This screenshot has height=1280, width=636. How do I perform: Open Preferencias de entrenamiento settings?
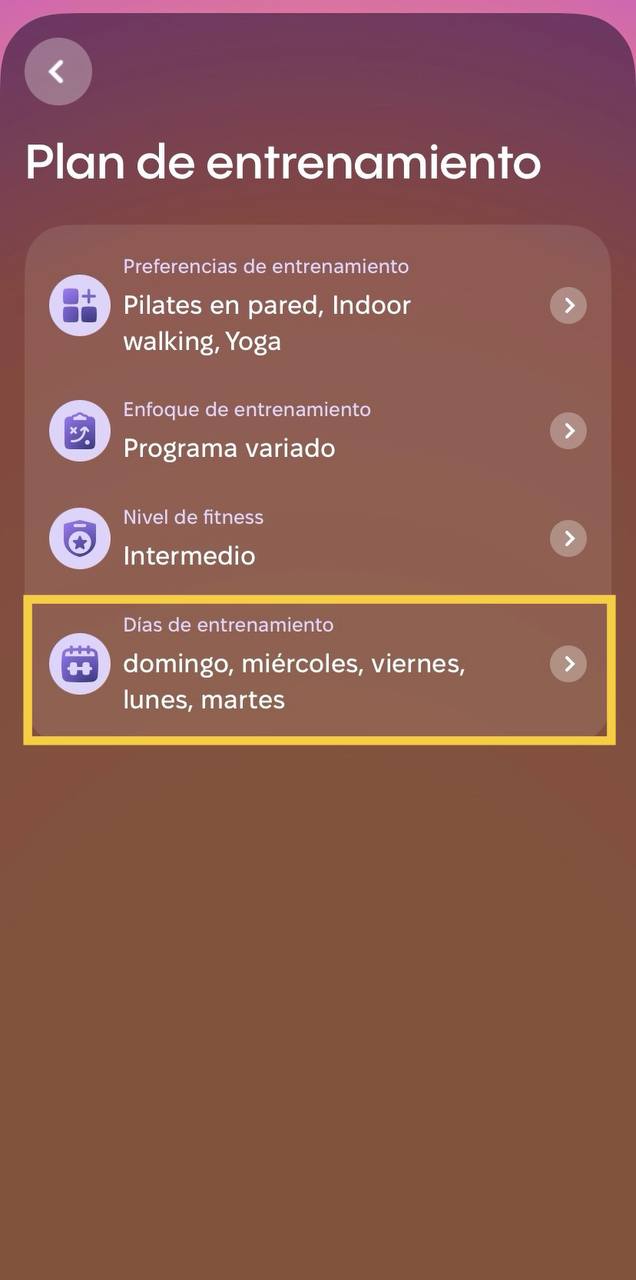tap(318, 305)
